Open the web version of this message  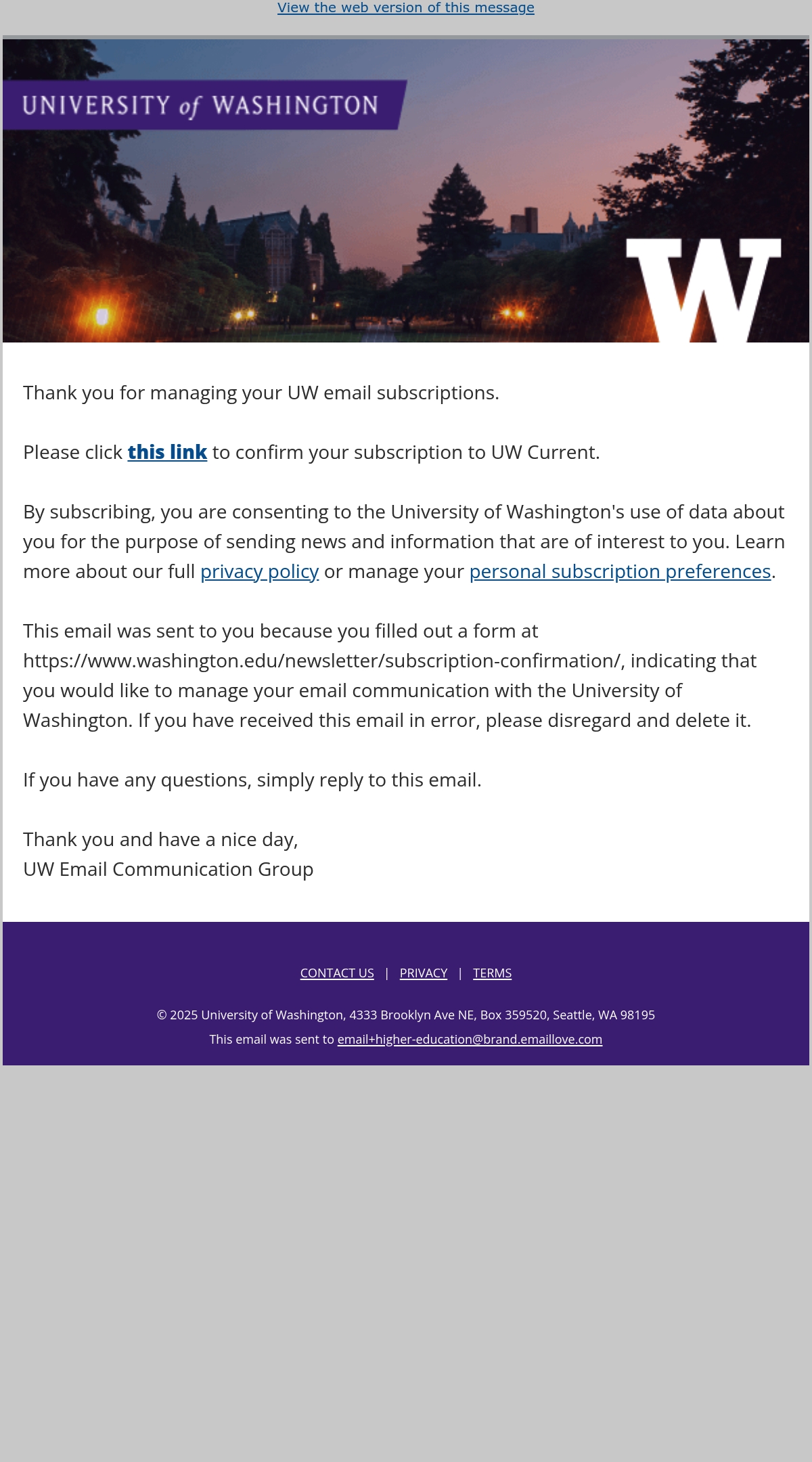click(x=406, y=8)
